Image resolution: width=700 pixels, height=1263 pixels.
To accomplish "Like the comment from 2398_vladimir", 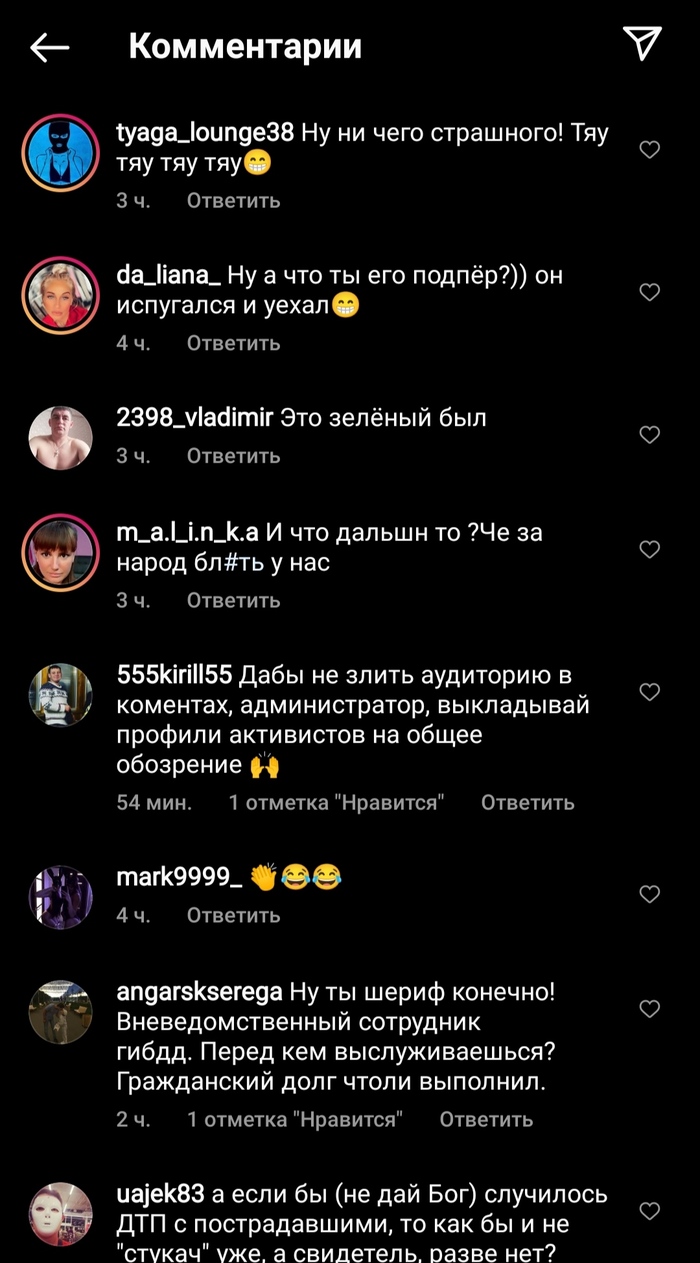I will 650,434.
